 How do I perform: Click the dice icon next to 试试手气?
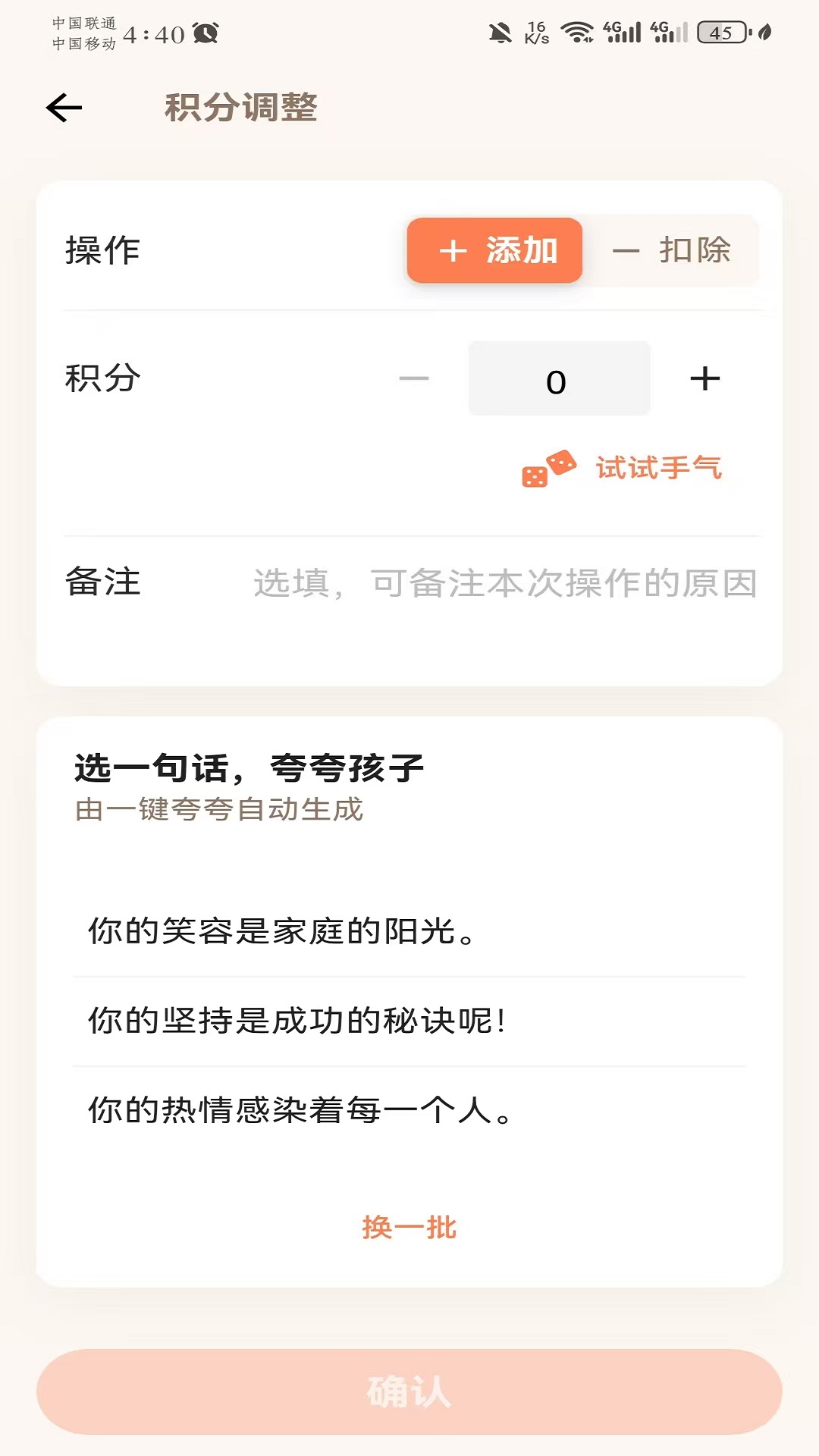click(x=549, y=469)
